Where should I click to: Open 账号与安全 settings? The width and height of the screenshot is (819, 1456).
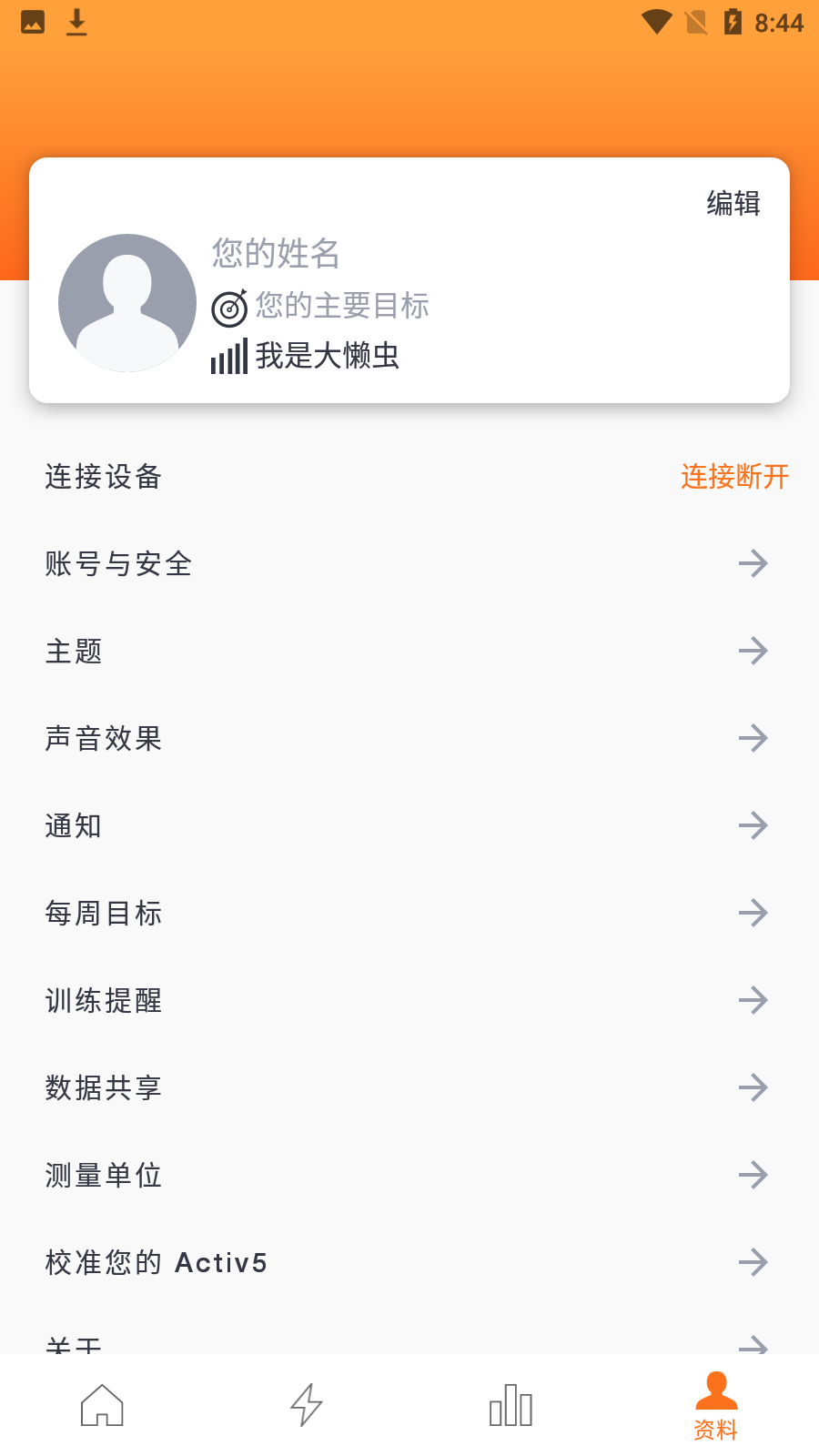pyautogui.click(x=409, y=563)
